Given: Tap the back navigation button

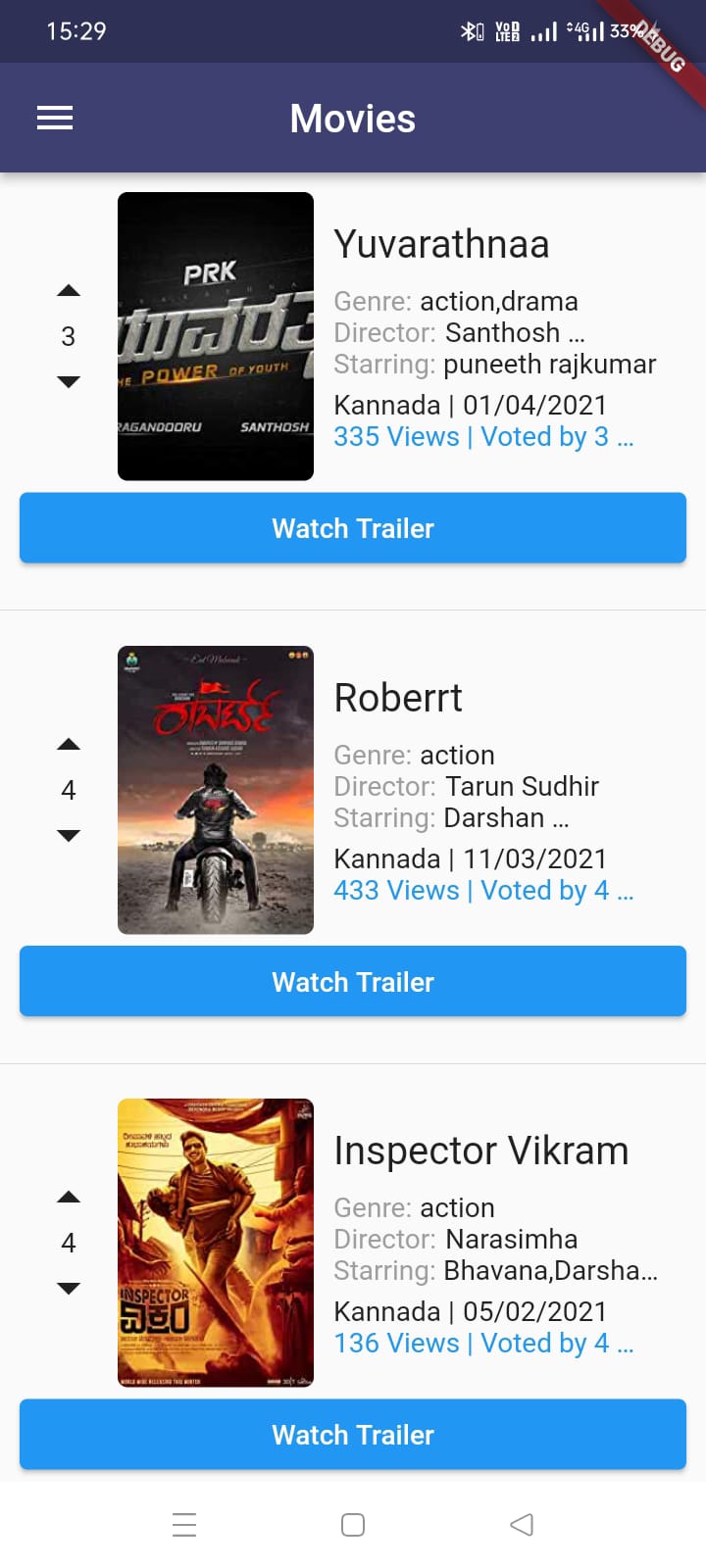Looking at the screenshot, I should [x=521, y=1525].
